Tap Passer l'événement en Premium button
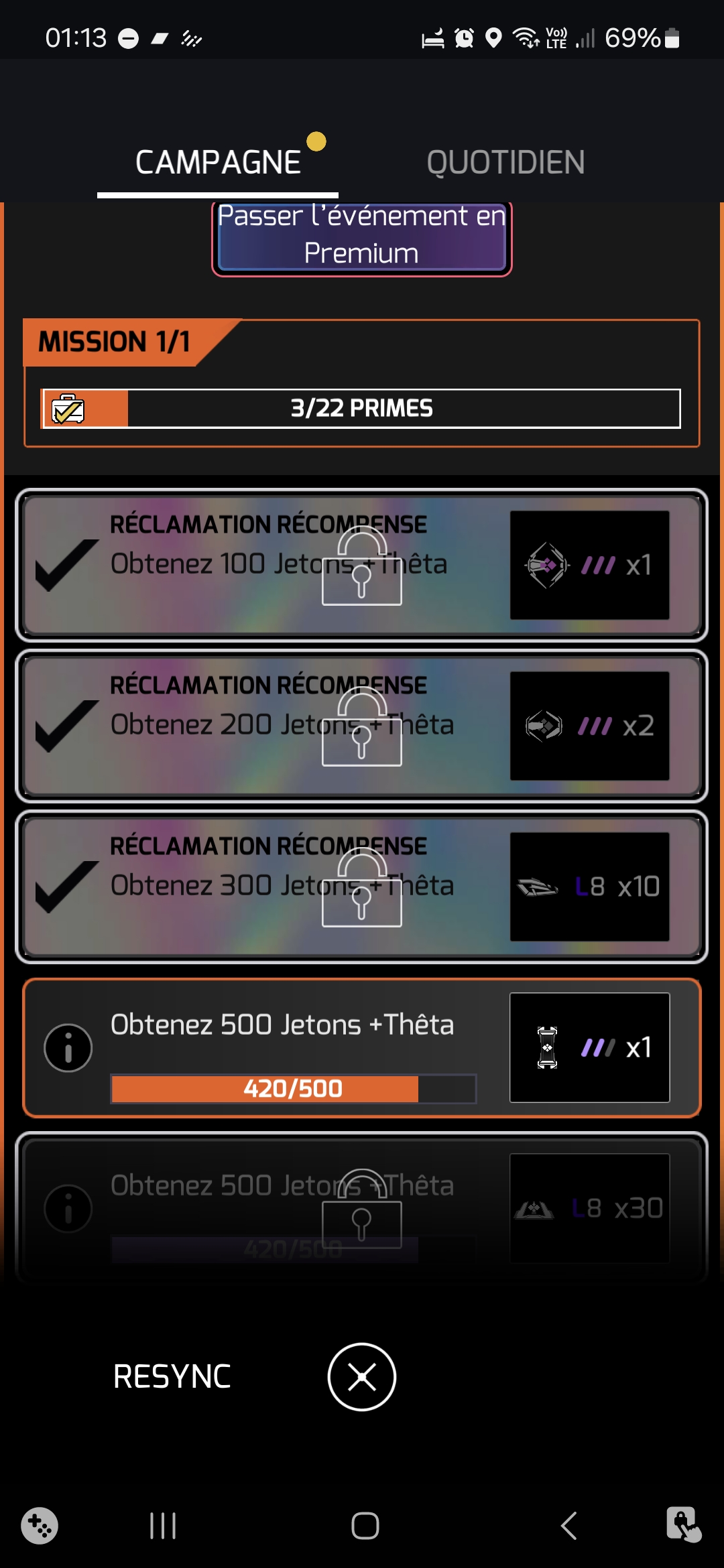 coord(361,236)
